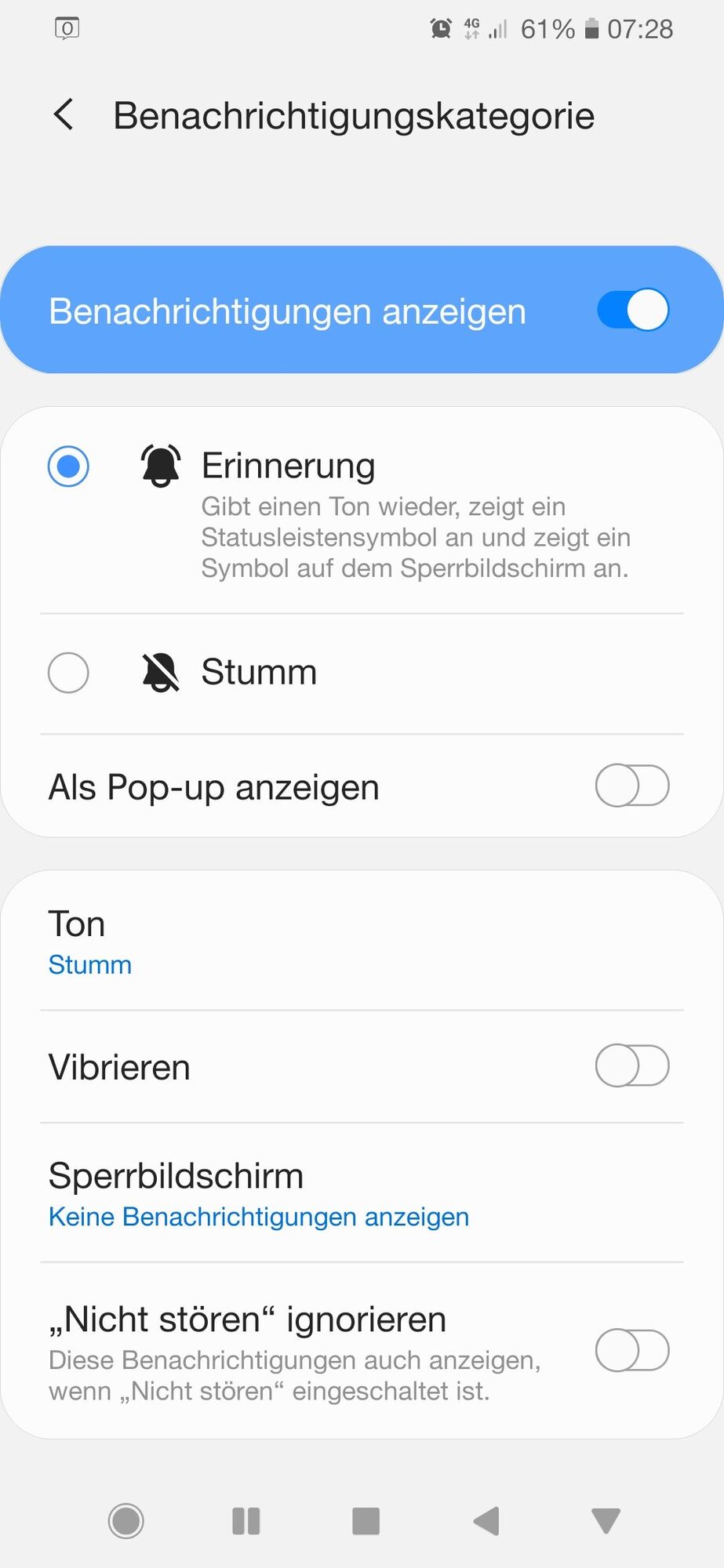Tap the system back triangle
The width and height of the screenshot is (724, 1568).
coord(486,1521)
